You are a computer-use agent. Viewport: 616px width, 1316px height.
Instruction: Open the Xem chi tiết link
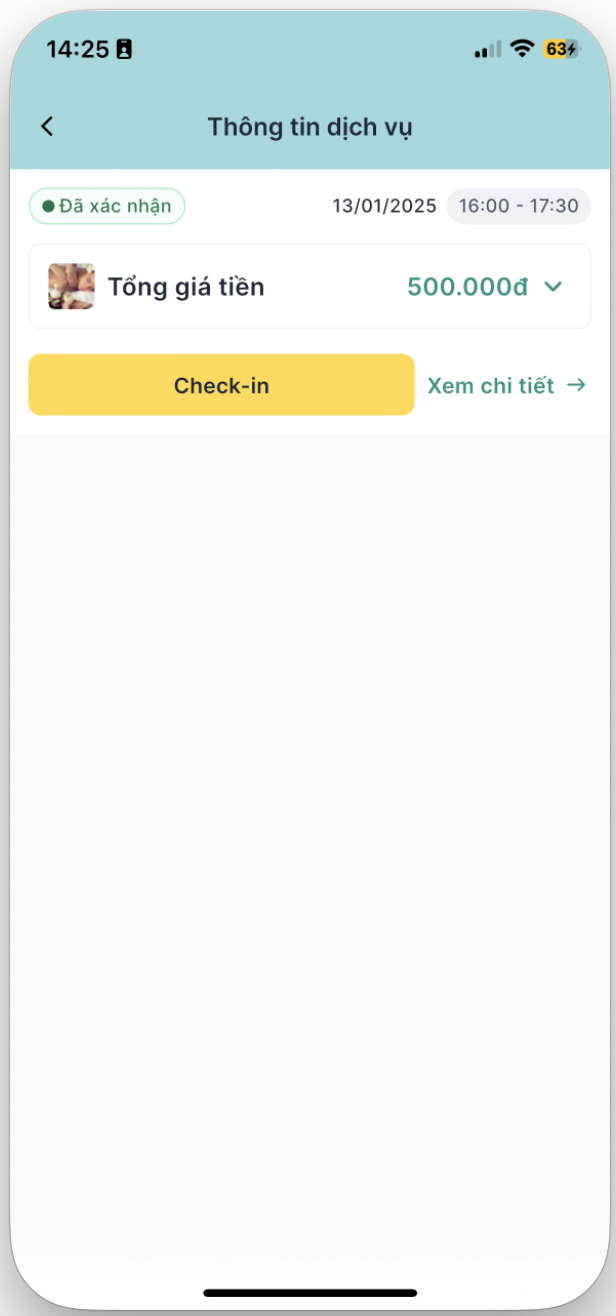506,386
